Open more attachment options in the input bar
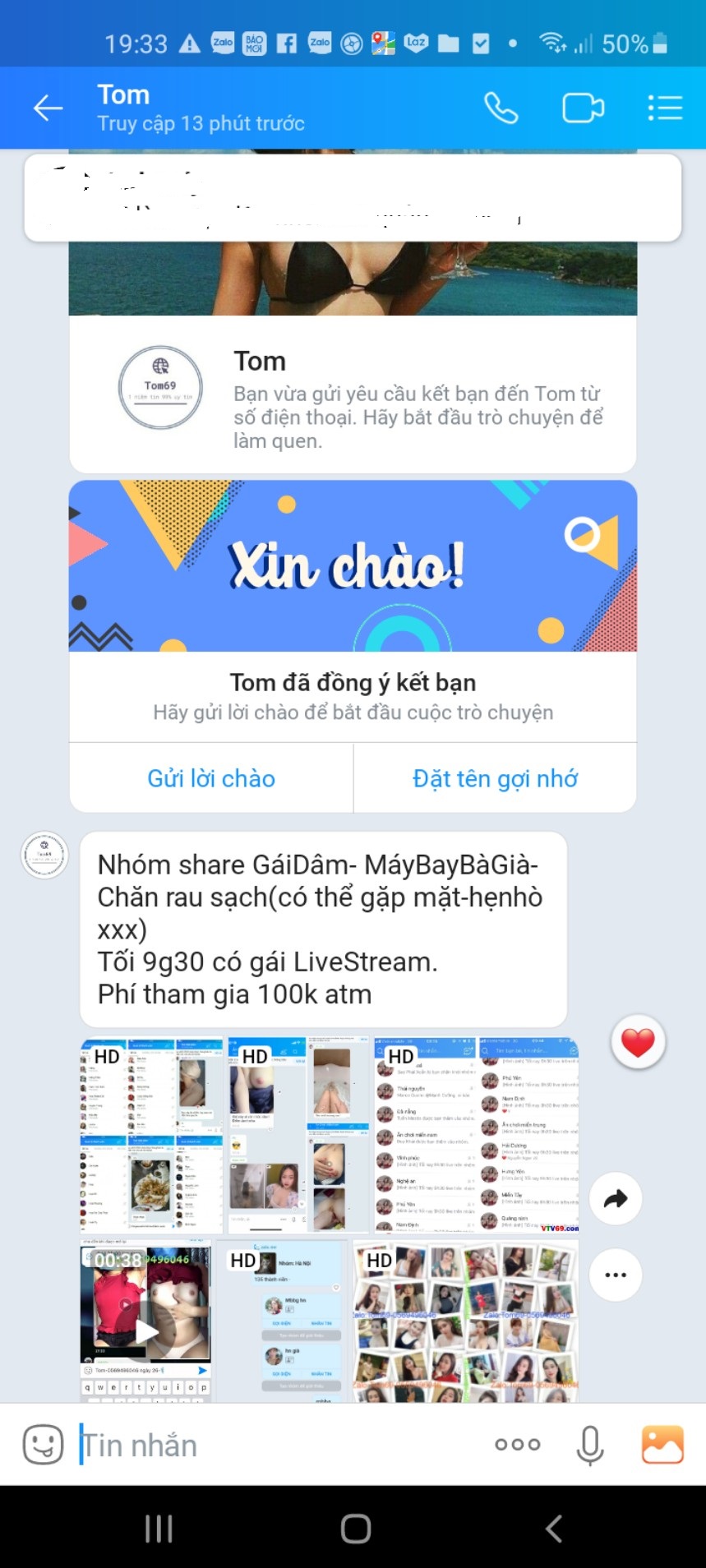This screenshot has height=1568, width=706. tap(518, 1444)
